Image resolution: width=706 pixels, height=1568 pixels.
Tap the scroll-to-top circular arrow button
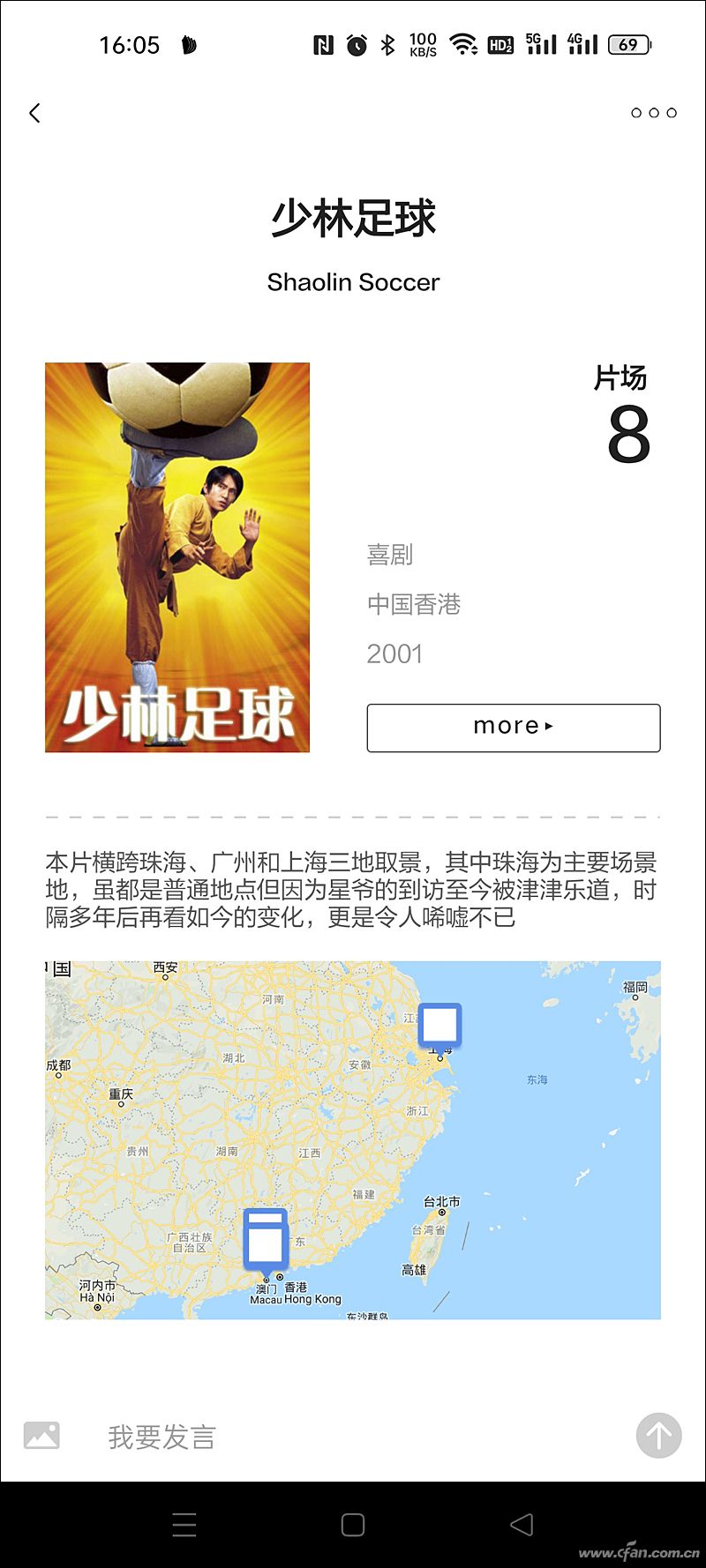658,1436
